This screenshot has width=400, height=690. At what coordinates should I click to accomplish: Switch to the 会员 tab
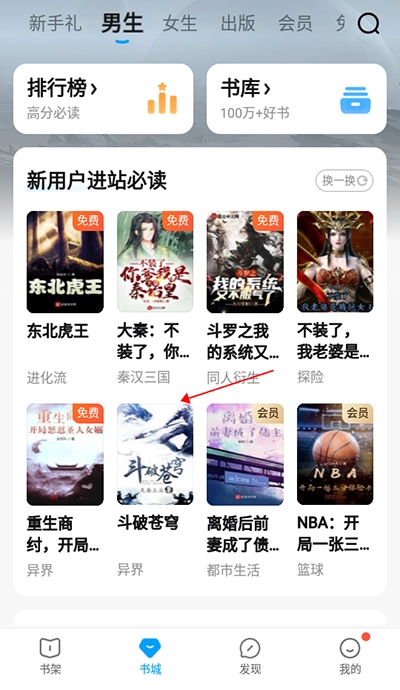coord(295,23)
